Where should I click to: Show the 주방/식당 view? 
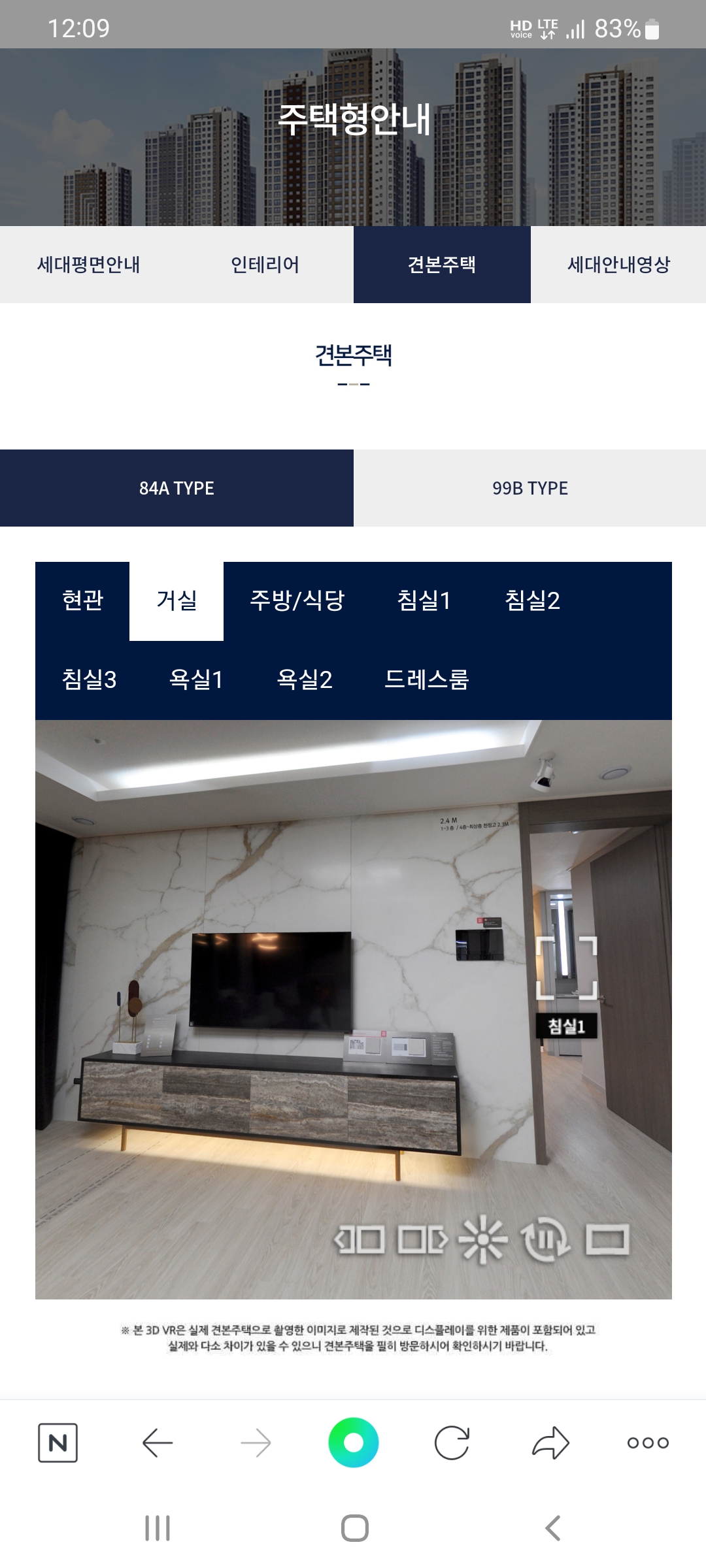(x=297, y=600)
